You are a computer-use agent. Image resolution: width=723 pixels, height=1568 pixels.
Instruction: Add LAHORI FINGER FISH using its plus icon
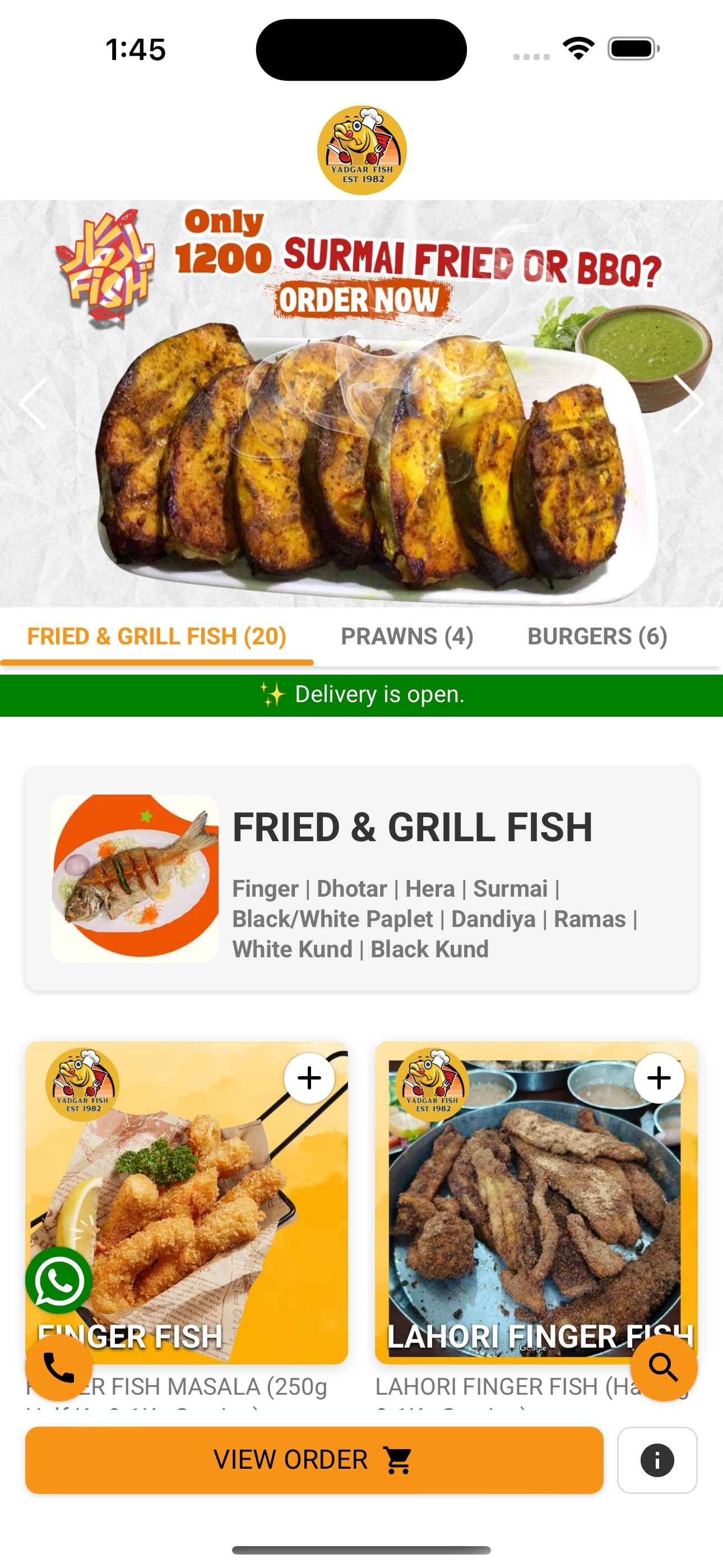(658, 1077)
